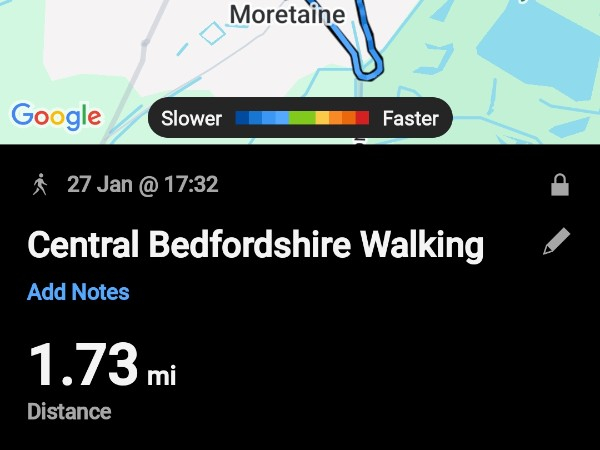600x450 pixels.
Task: Edit the workout title with pencil icon
Action: coord(557,242)
